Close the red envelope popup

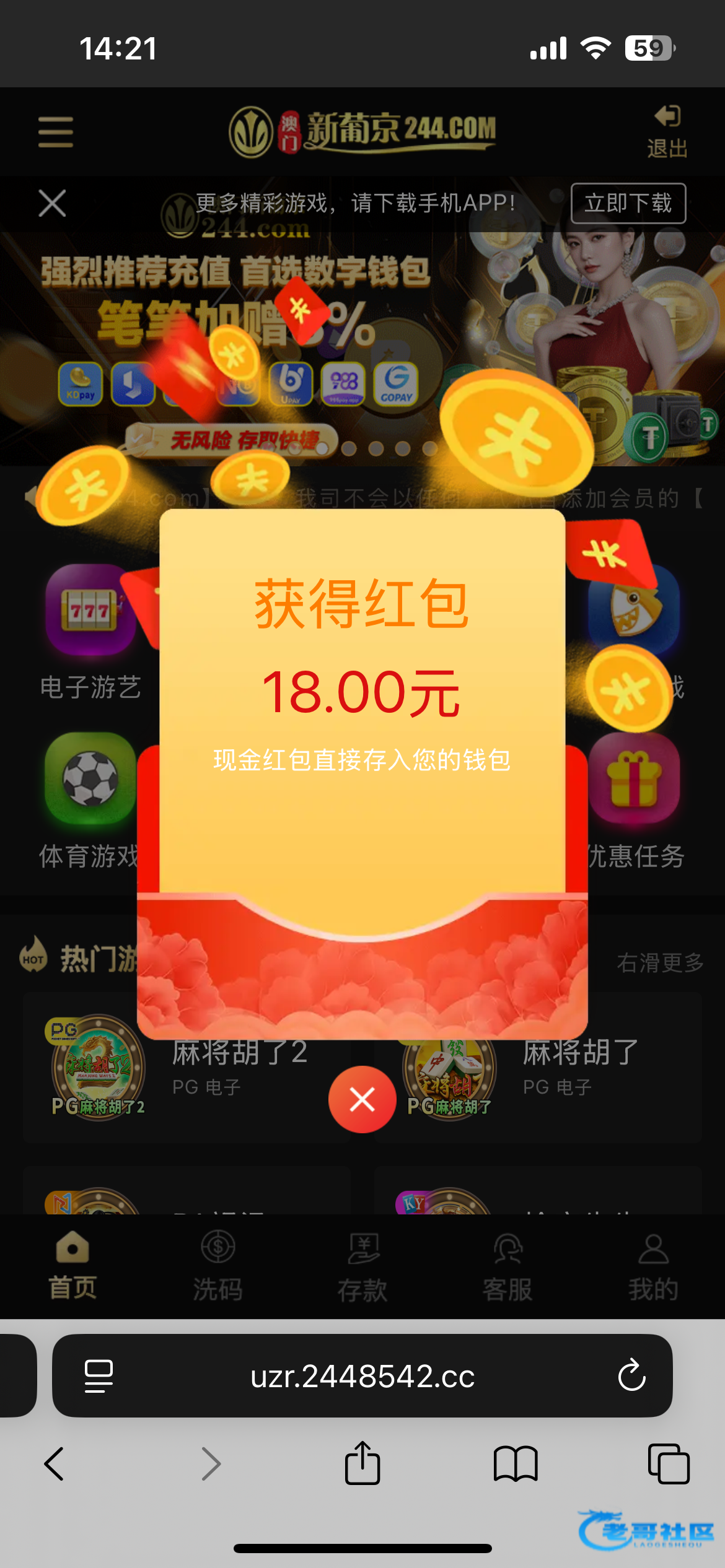click(362, 1099)
